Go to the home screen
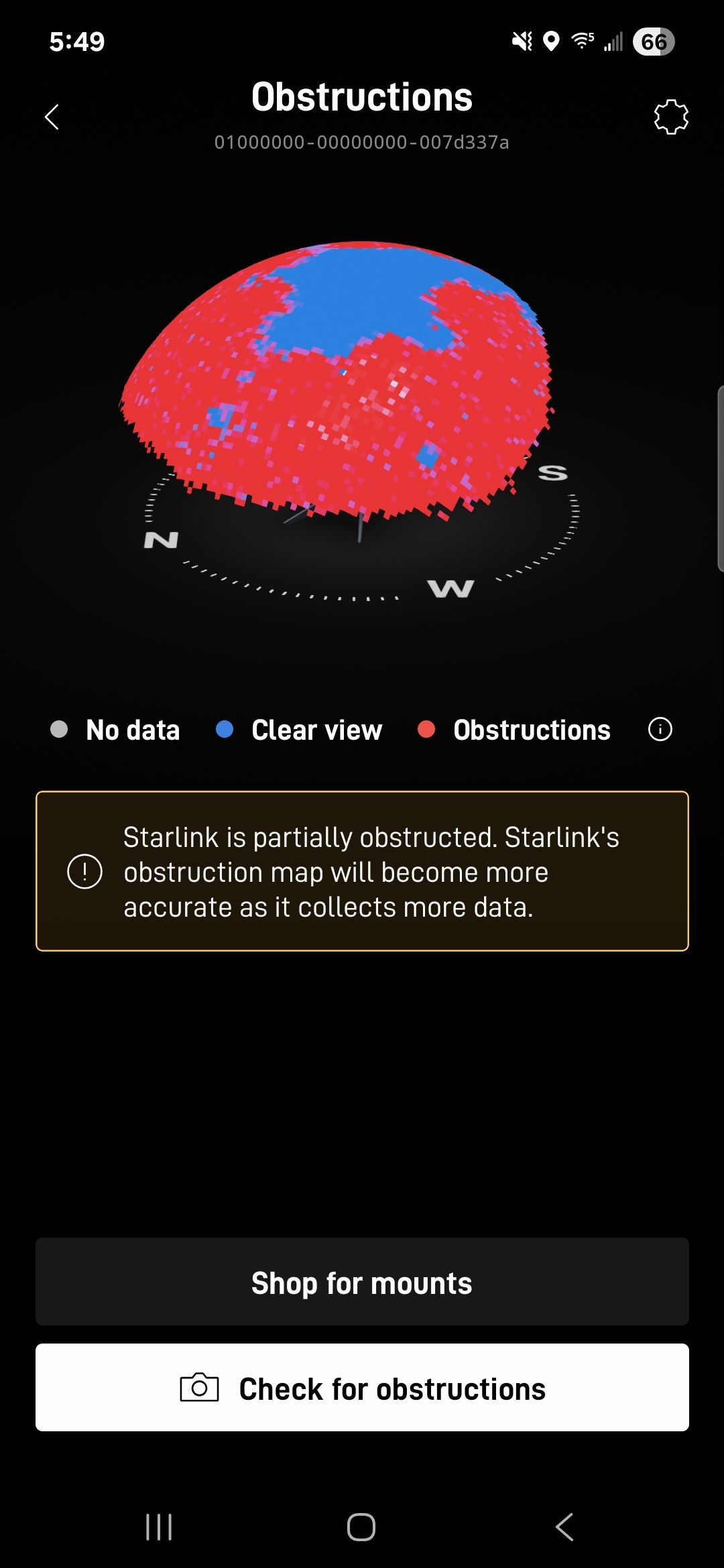 (361, 1527)
